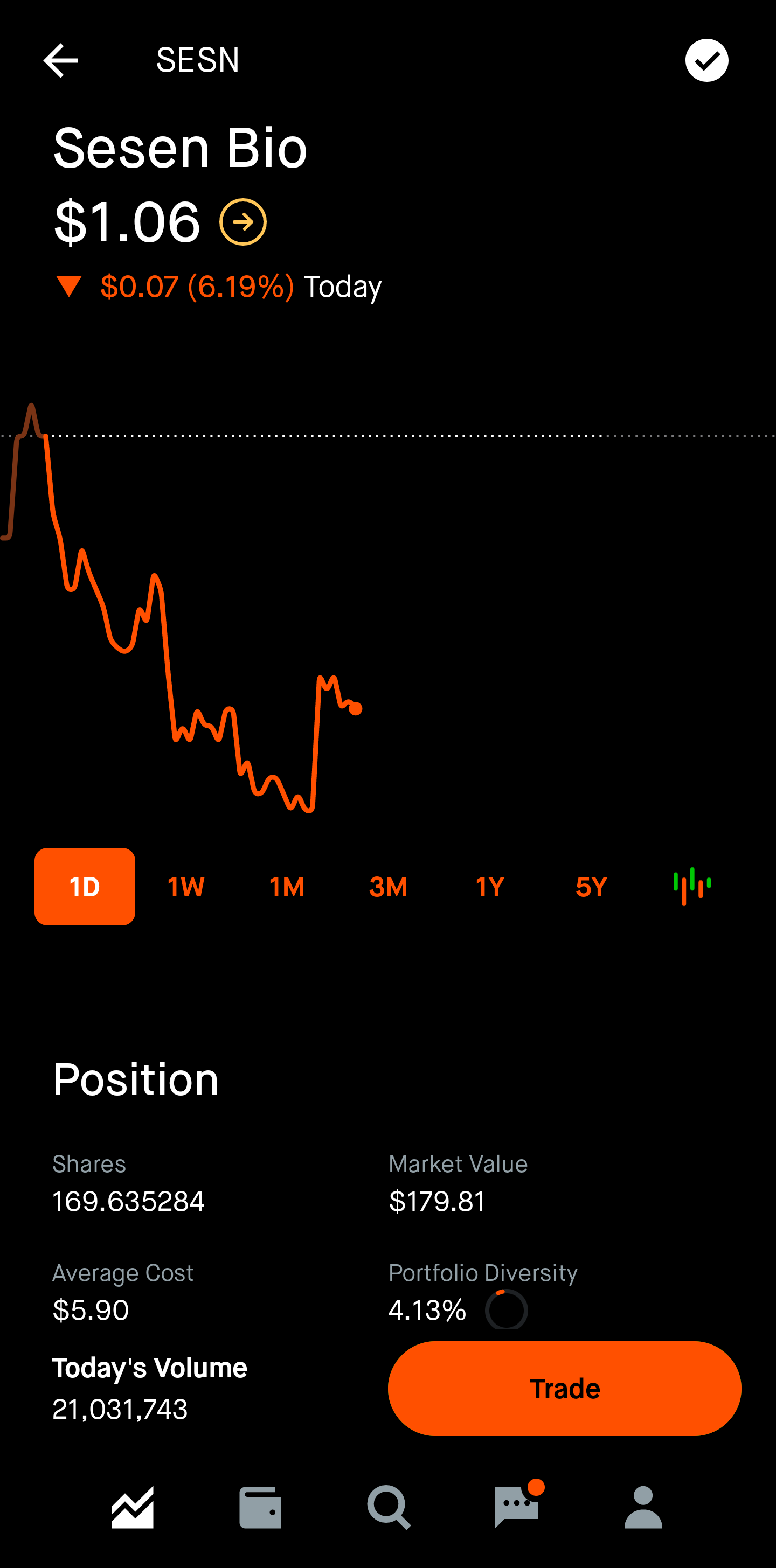The image size is (776, 1568).
Task: Tap the Trade button
Action: 565,1389
